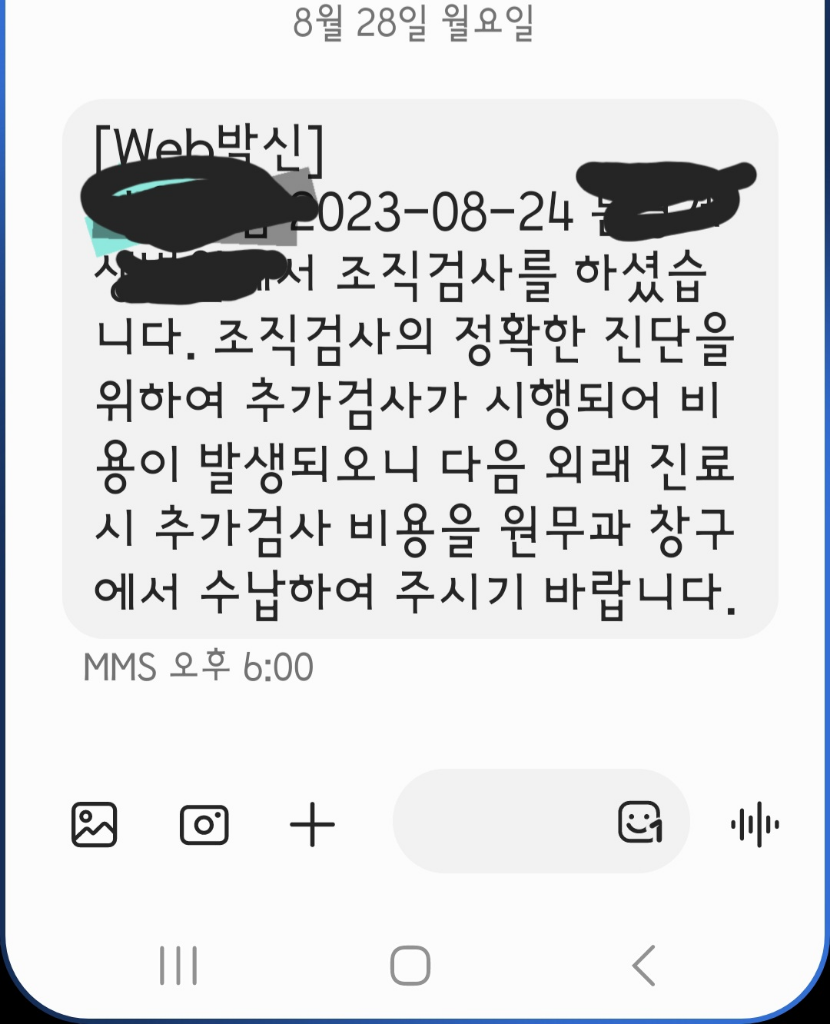The height and width of the screenshot is (1024, 830).
Task: Go back using the navigation bar
Action: (x=645, y=966)
